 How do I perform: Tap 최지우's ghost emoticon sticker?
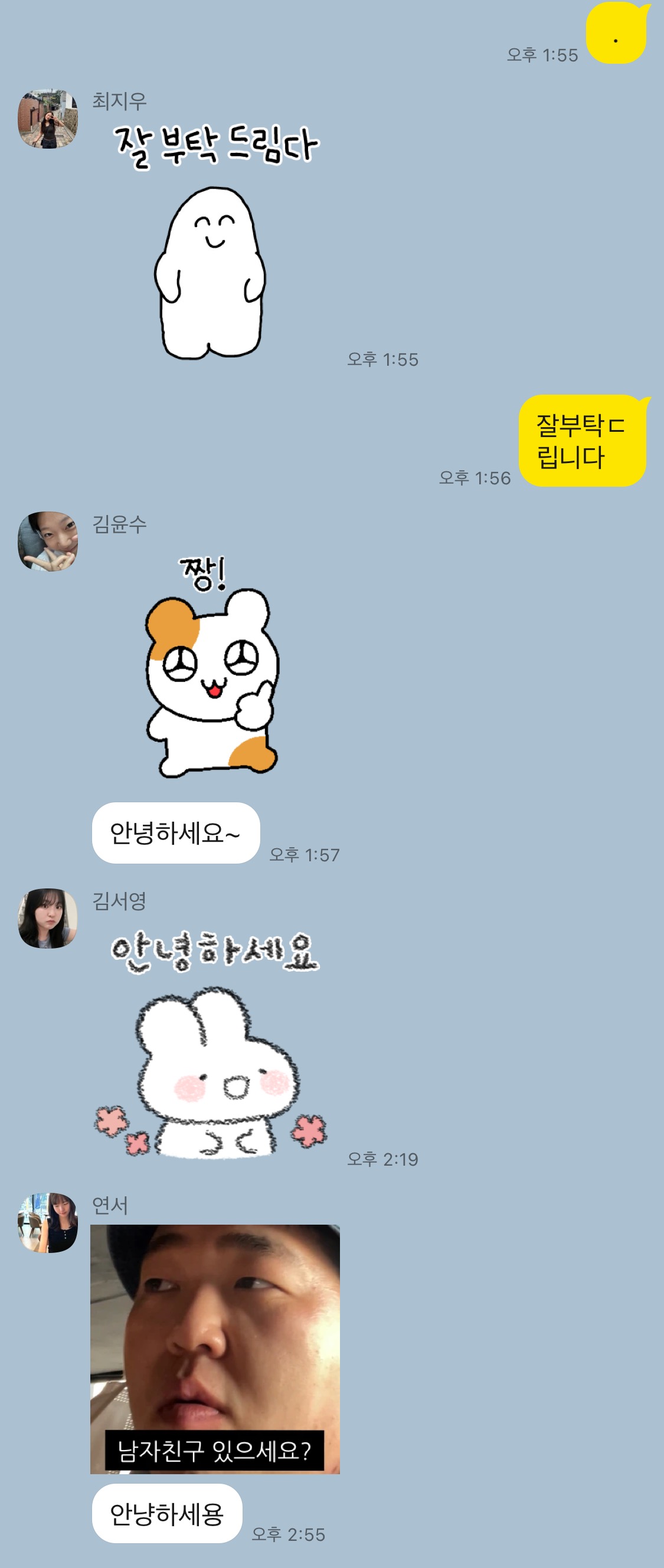(x=211, y=255)
